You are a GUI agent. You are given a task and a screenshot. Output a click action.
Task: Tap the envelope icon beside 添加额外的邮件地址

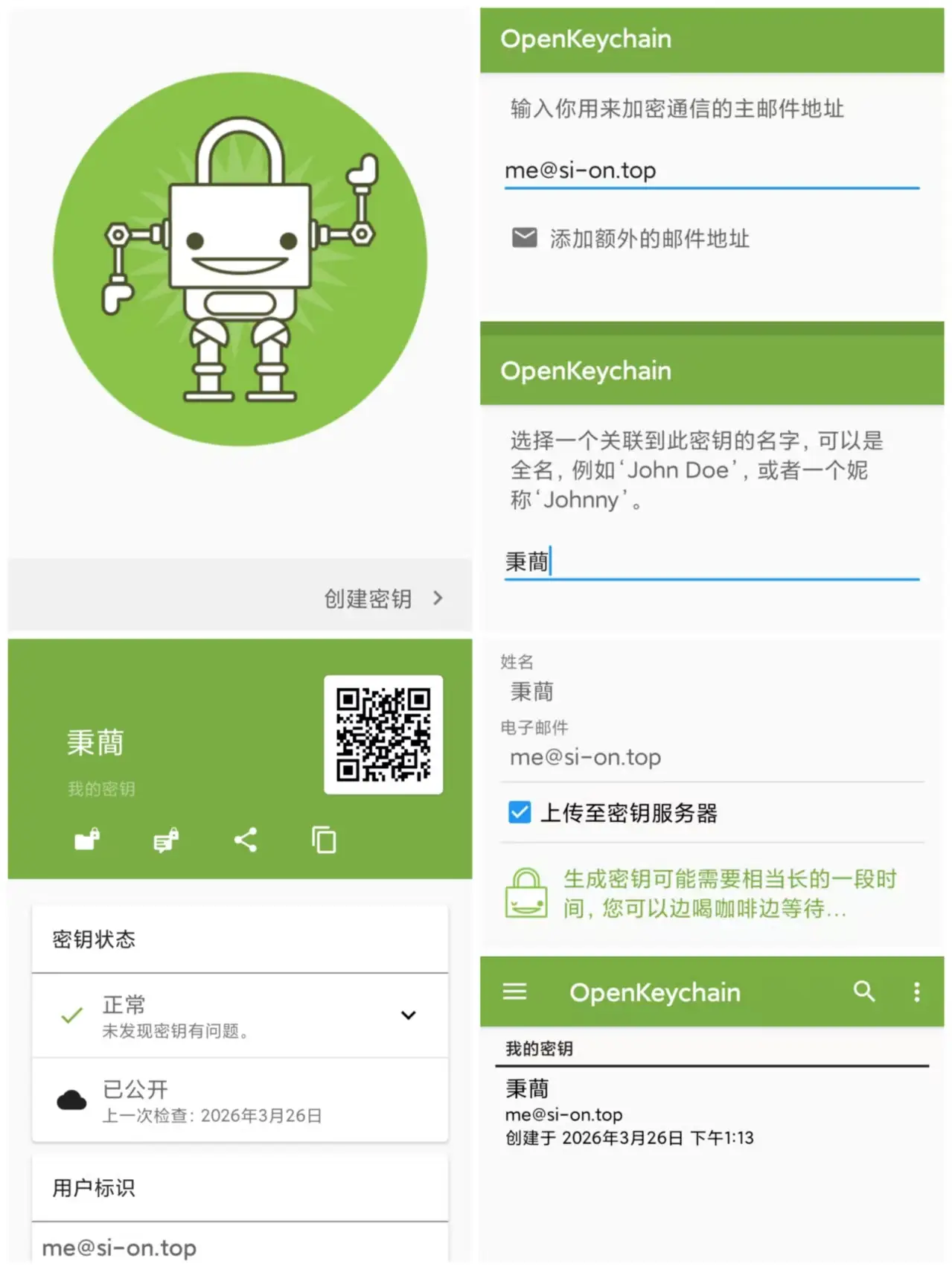click(523, 237)
